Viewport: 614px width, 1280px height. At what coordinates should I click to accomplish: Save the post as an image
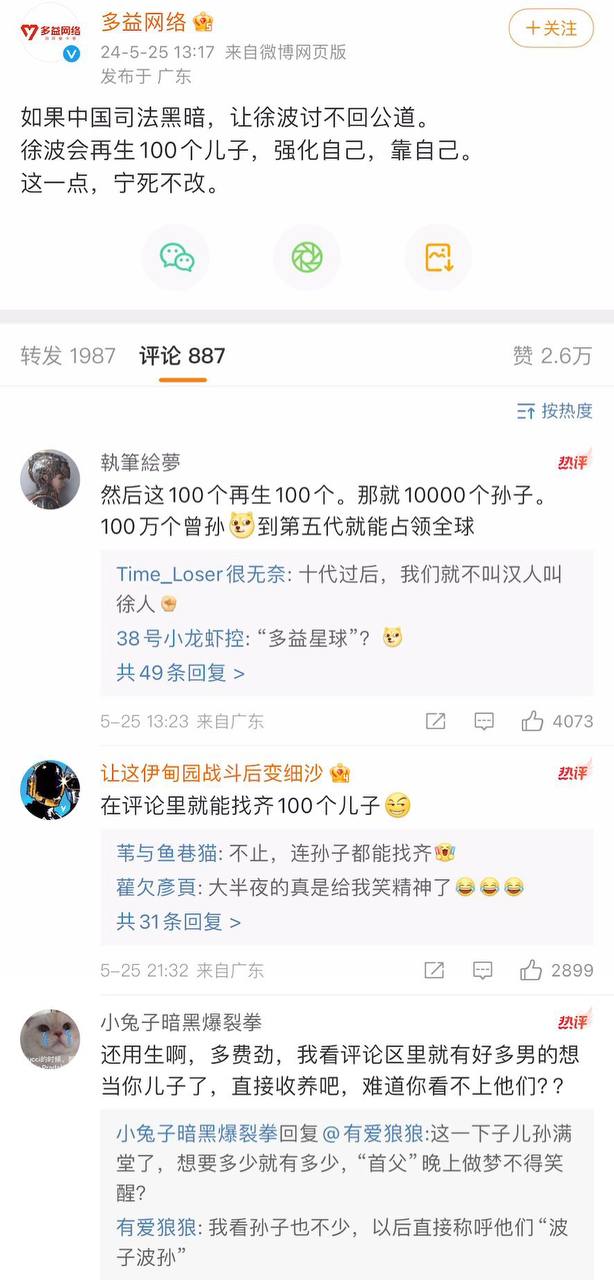pos(438,257)
